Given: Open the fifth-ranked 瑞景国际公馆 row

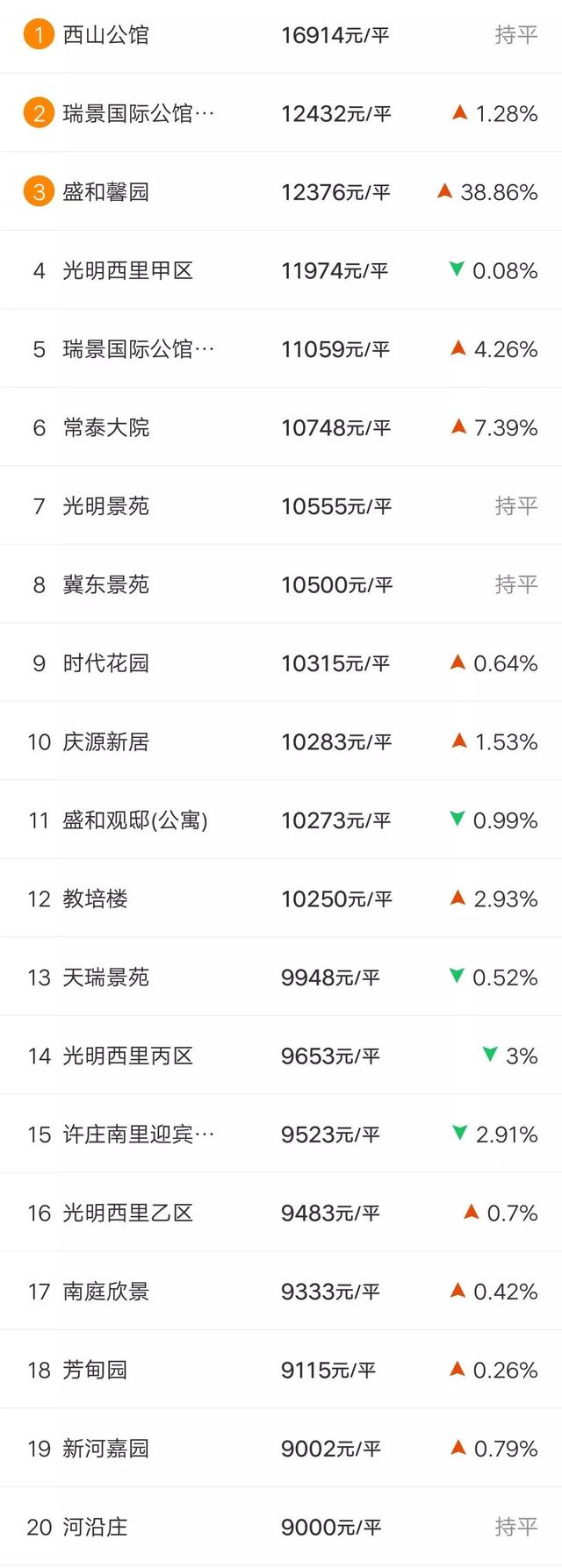Looking at the screenshot, I should [x=138, y=349].
